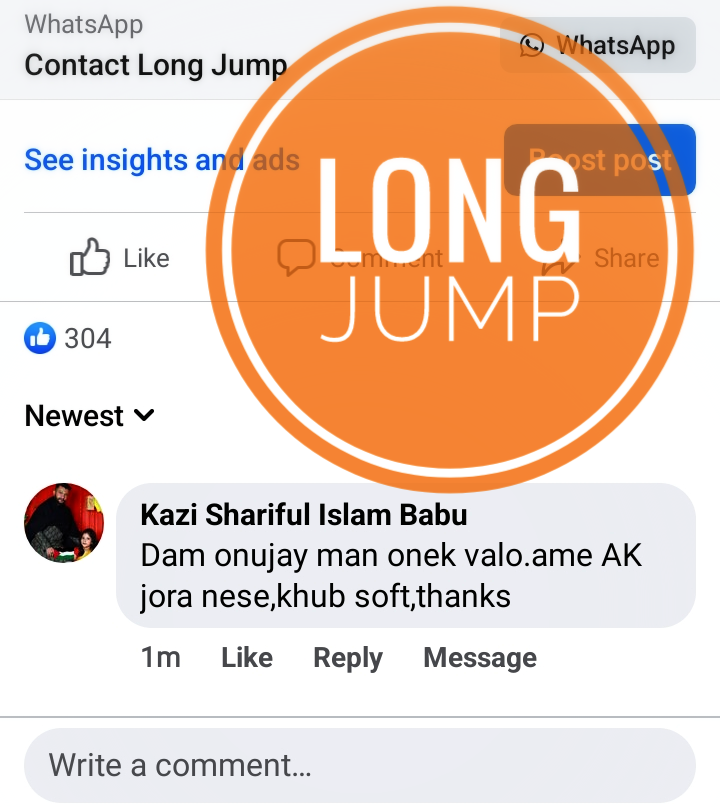
Task: Open Kazi Shariful Islam Babu's name link
Action: click(x=303, y=515)
